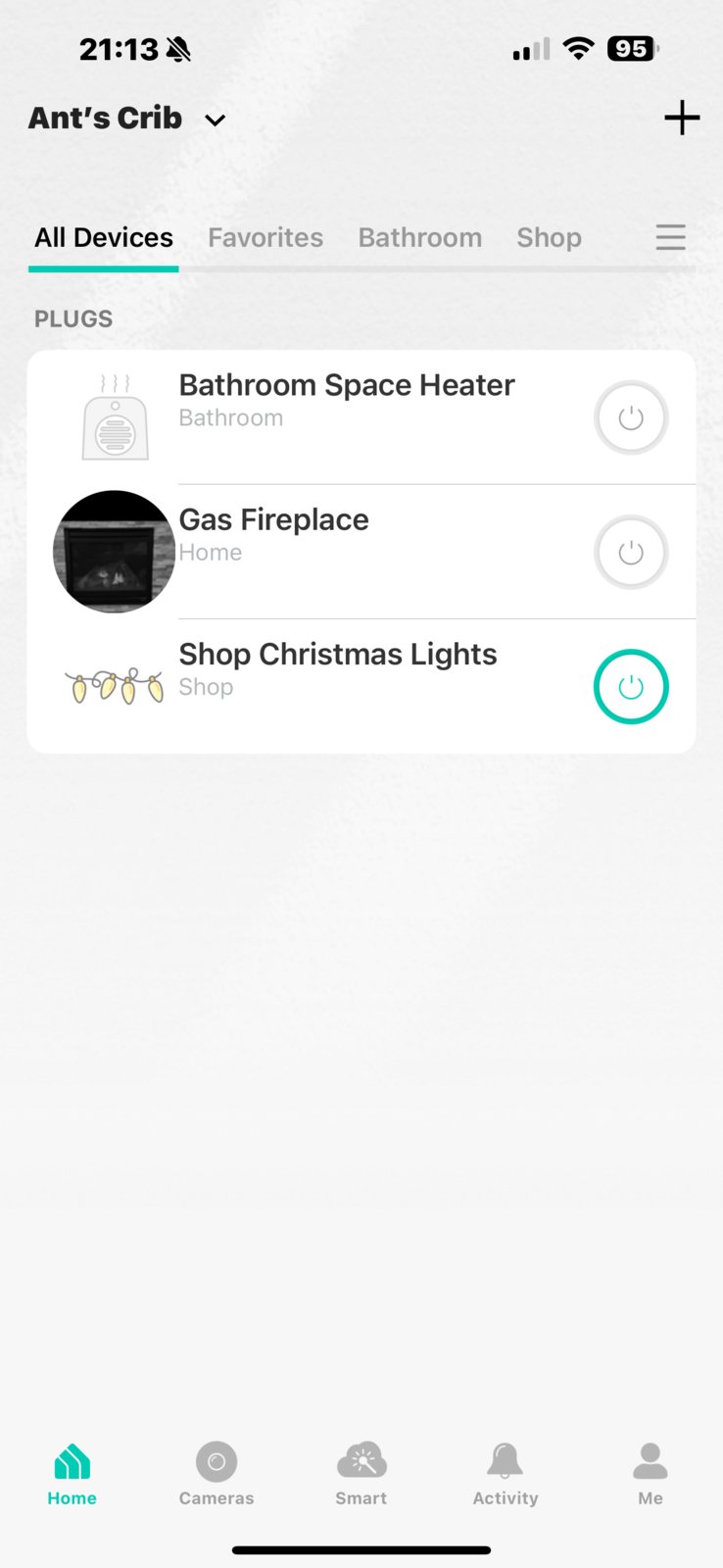This screenshot has height=1568, width=723.
Task: Switch to the Shop tab
Action: tap(549, 238)
